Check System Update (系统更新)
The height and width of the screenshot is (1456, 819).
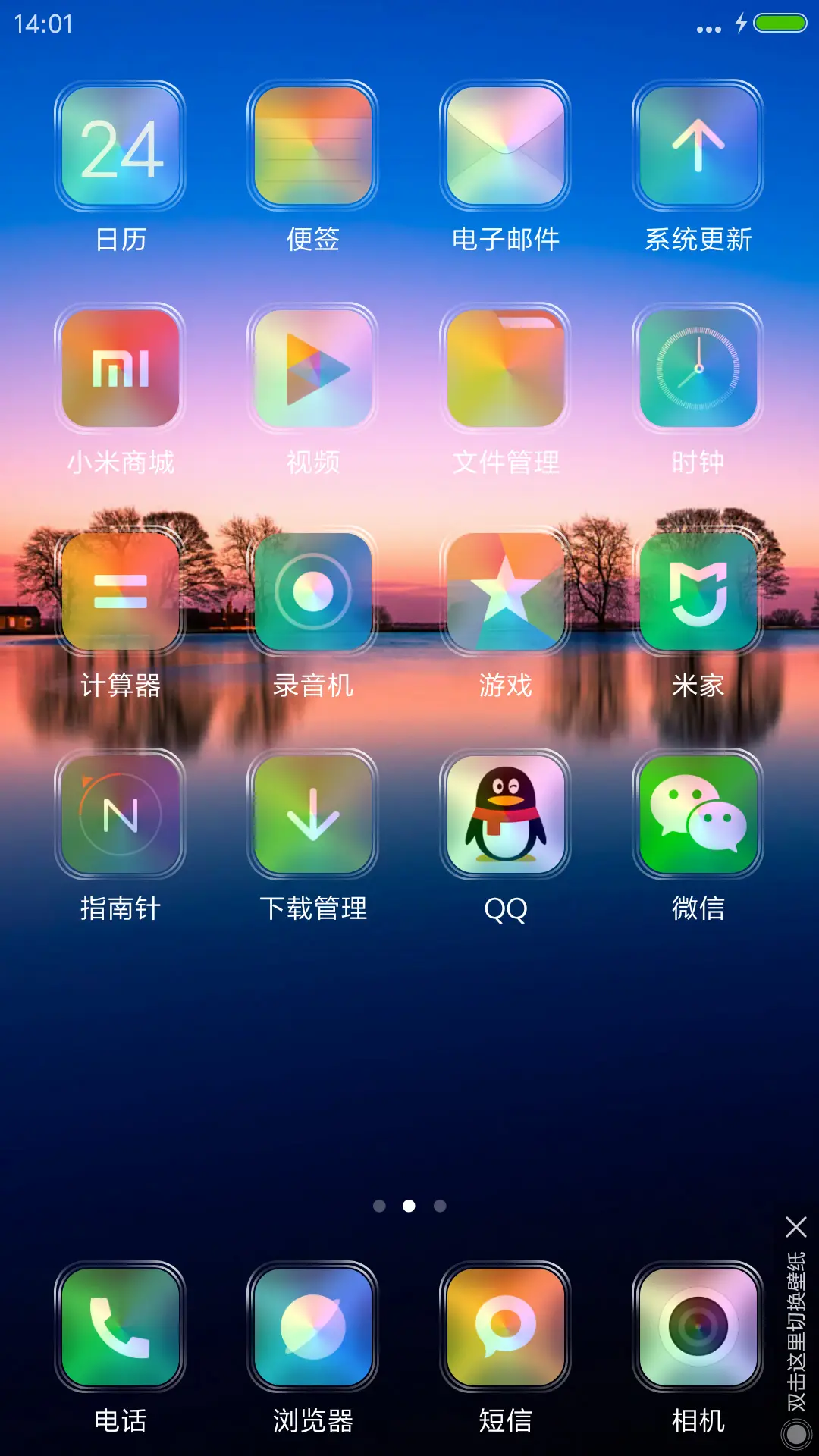698,146
